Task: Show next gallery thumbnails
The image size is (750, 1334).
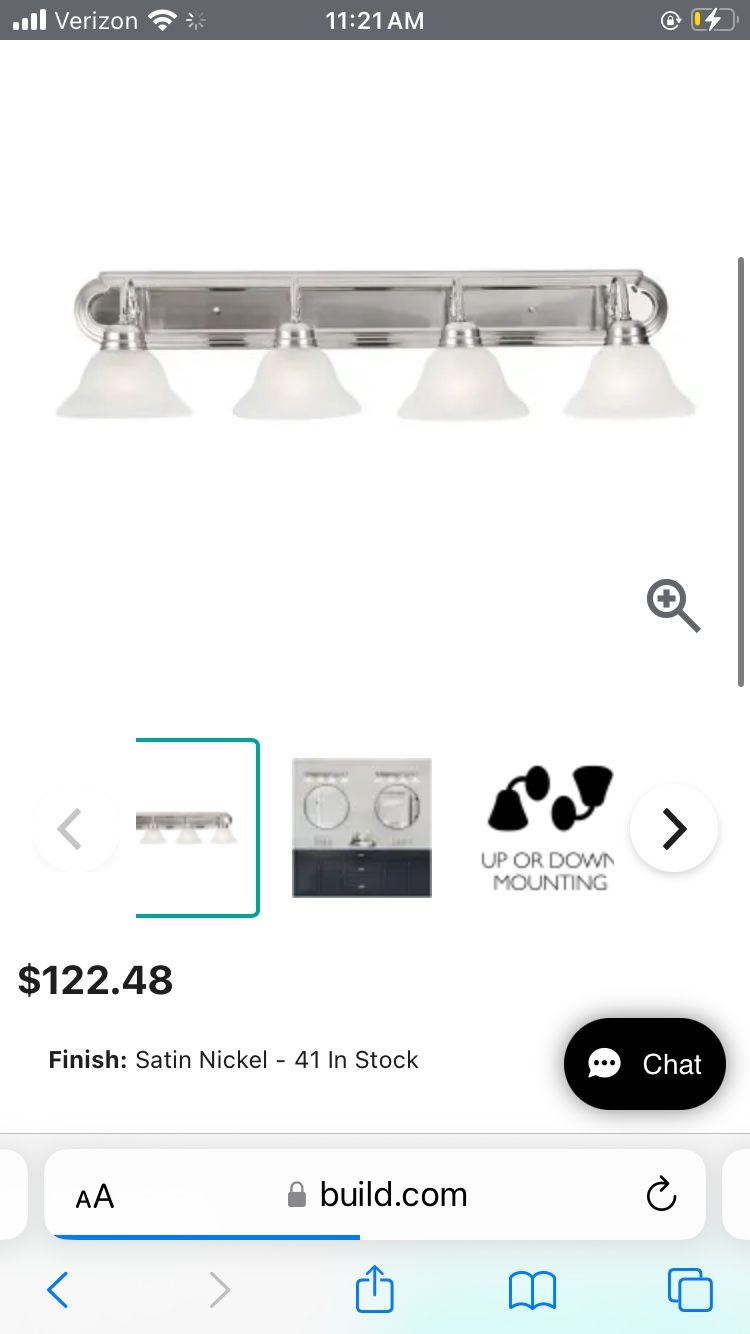Action: click(x=674, y=828)
